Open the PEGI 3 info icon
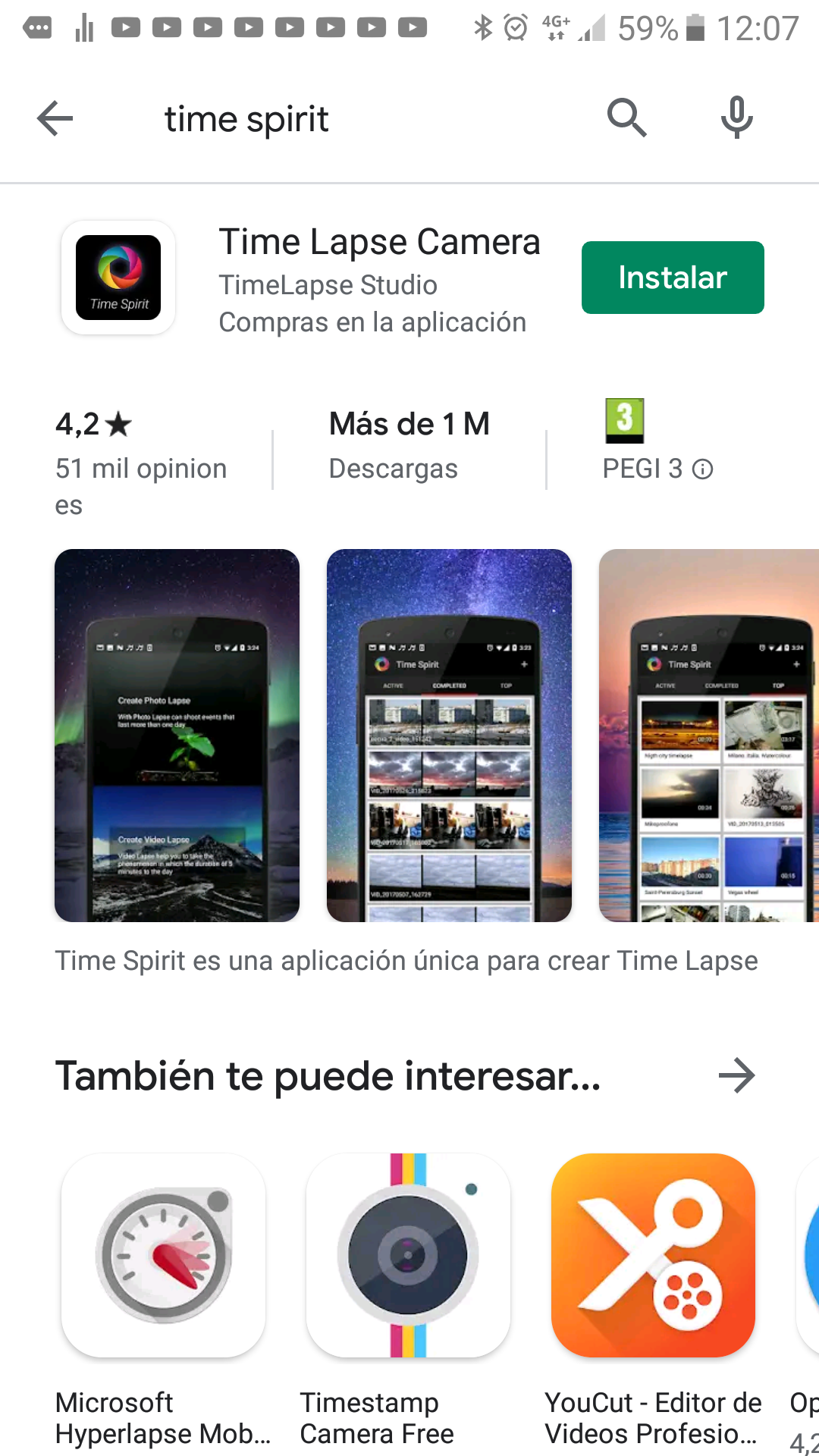 coord(703,469)
